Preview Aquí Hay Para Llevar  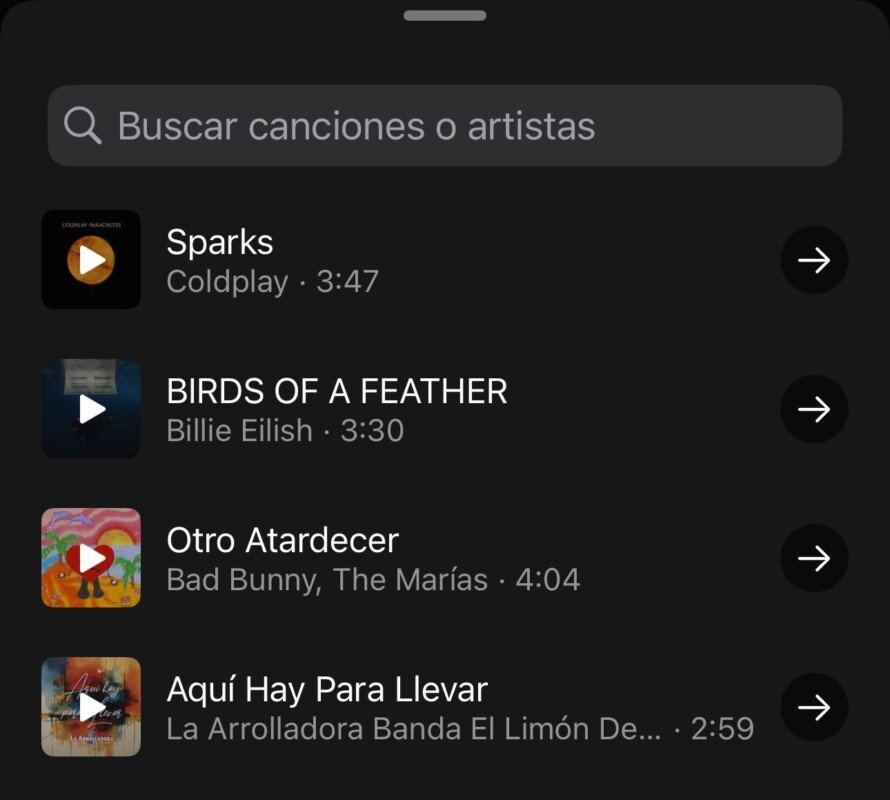tap(91, 707)
